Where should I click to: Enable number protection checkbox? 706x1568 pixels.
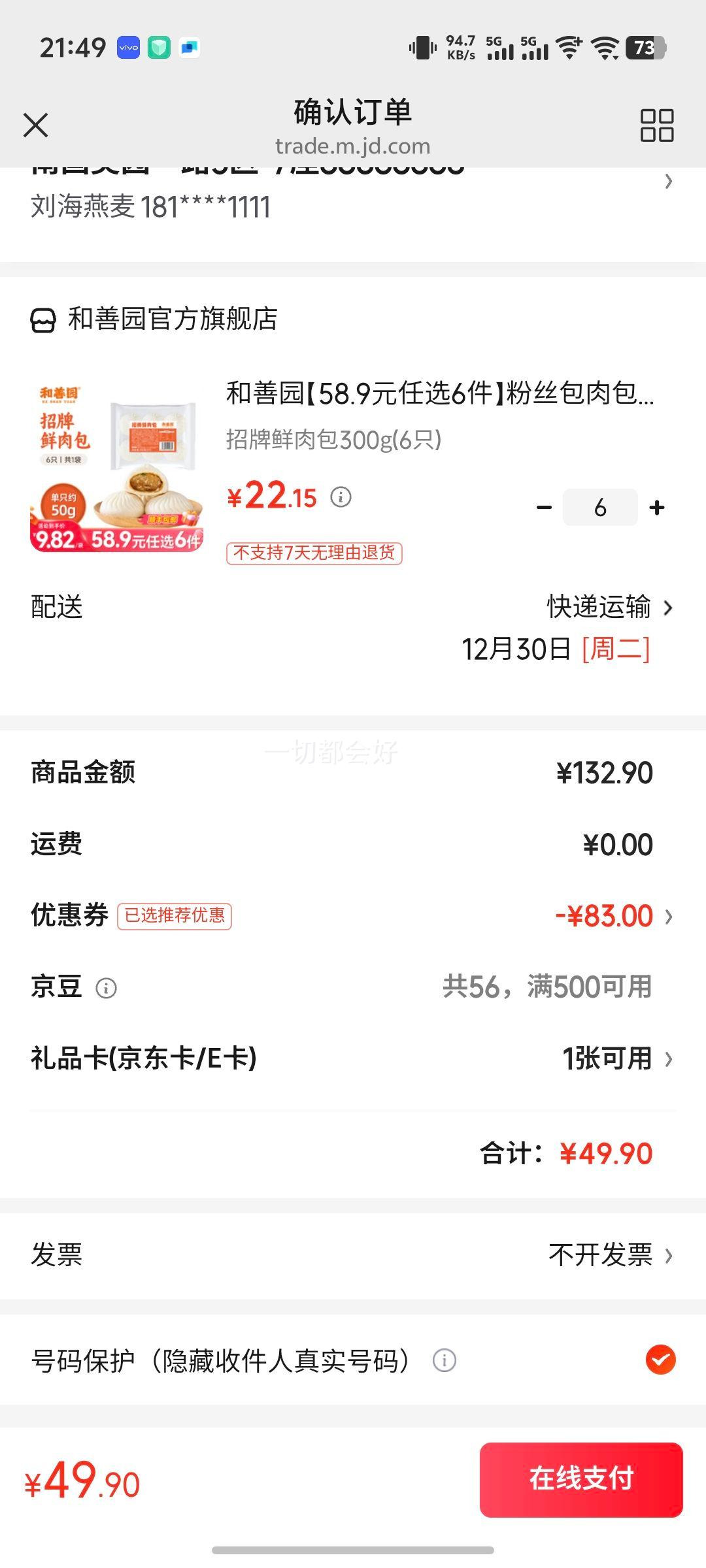(660, 1362)
